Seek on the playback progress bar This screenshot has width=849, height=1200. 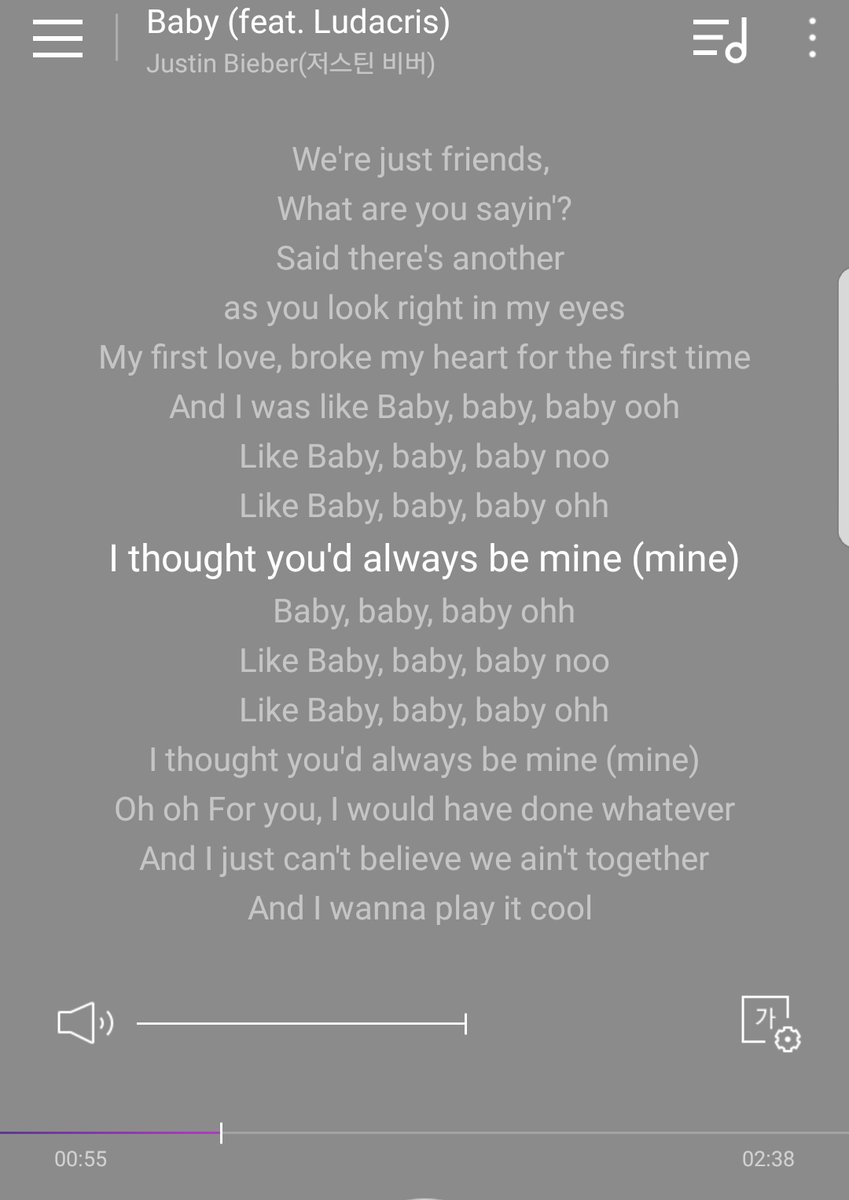424,1133
